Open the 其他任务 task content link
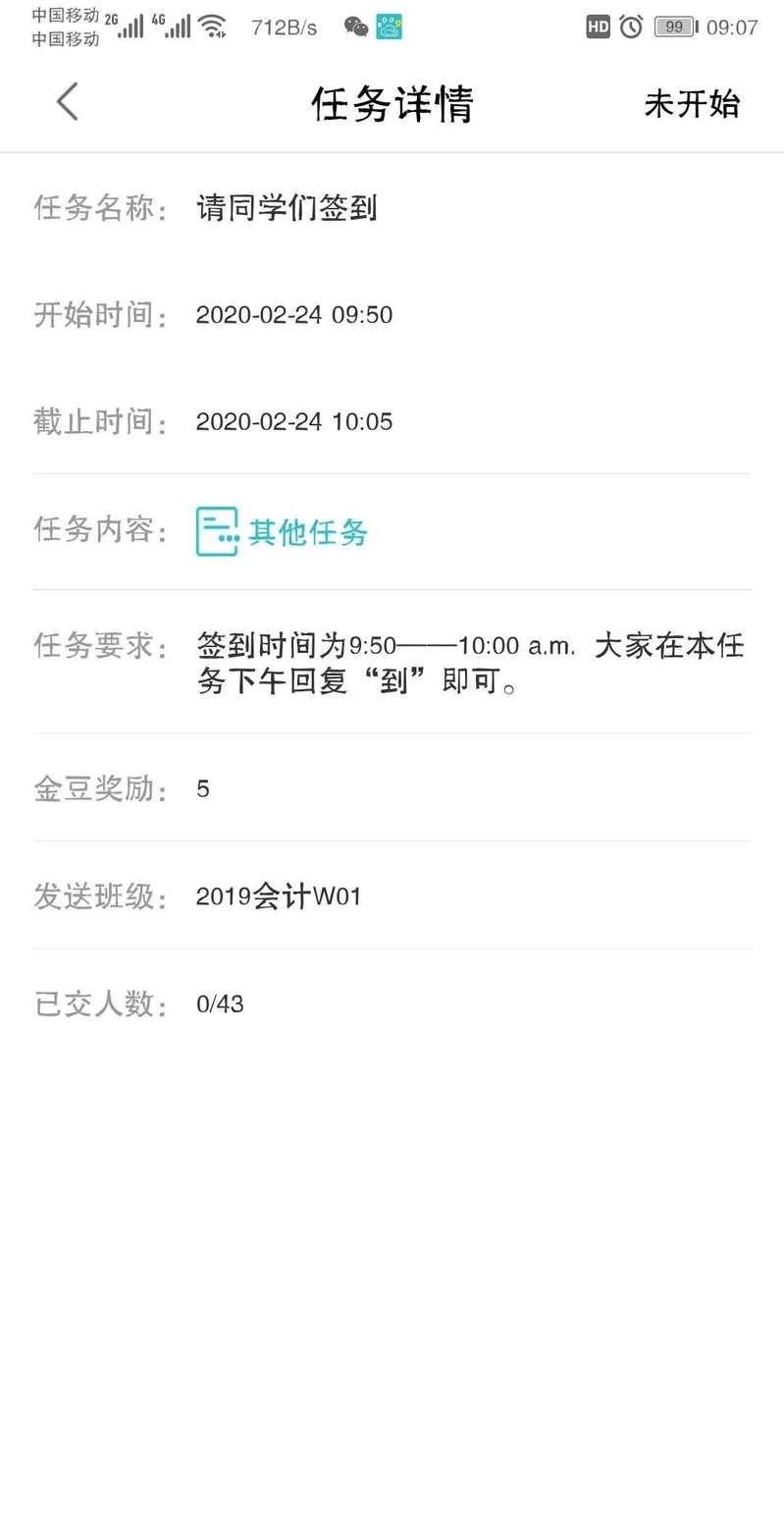The height and width of the screenshot is (1513, 784). point(283,532)
